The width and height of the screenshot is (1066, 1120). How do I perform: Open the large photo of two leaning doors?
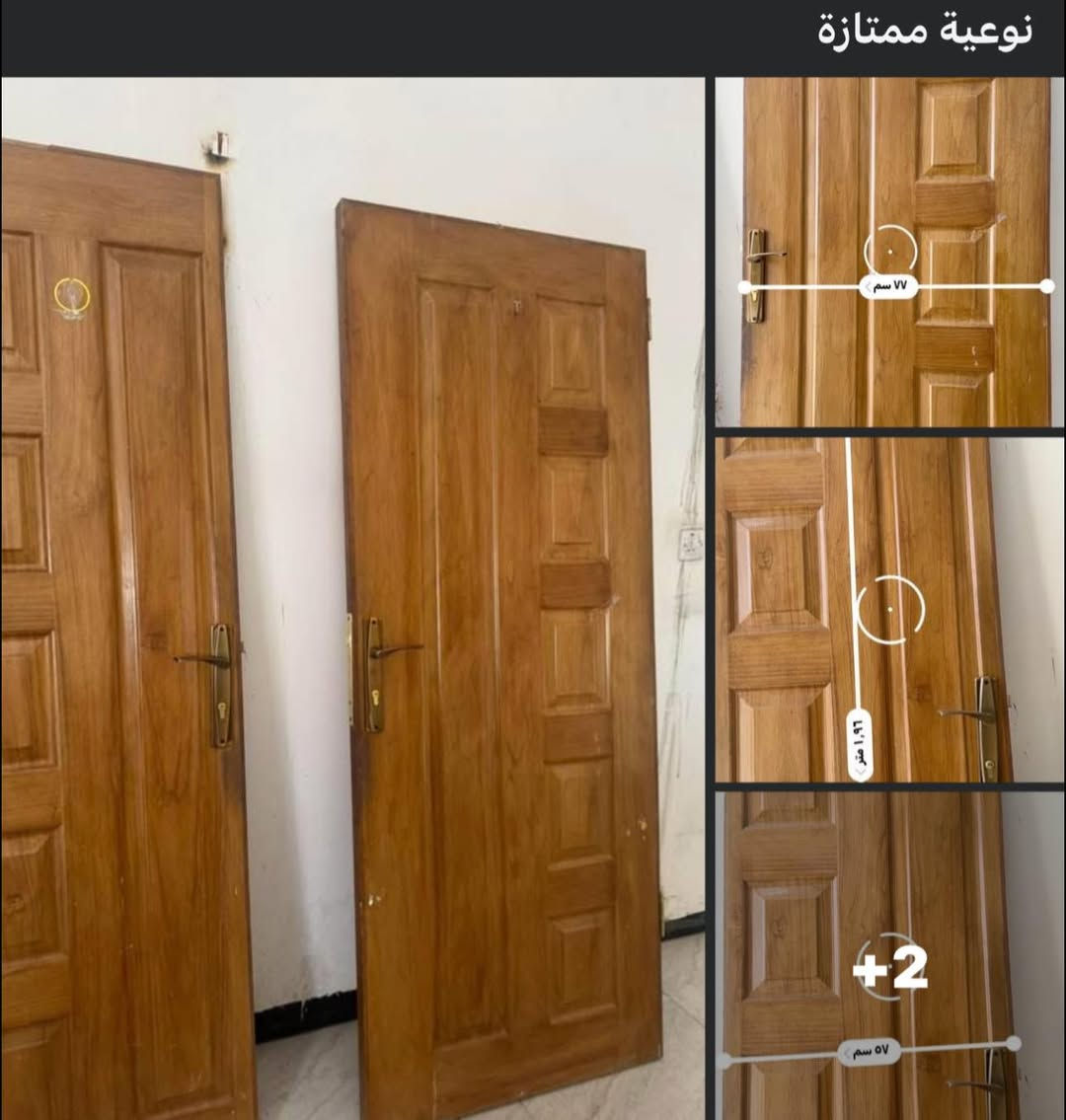pos(353,598)
